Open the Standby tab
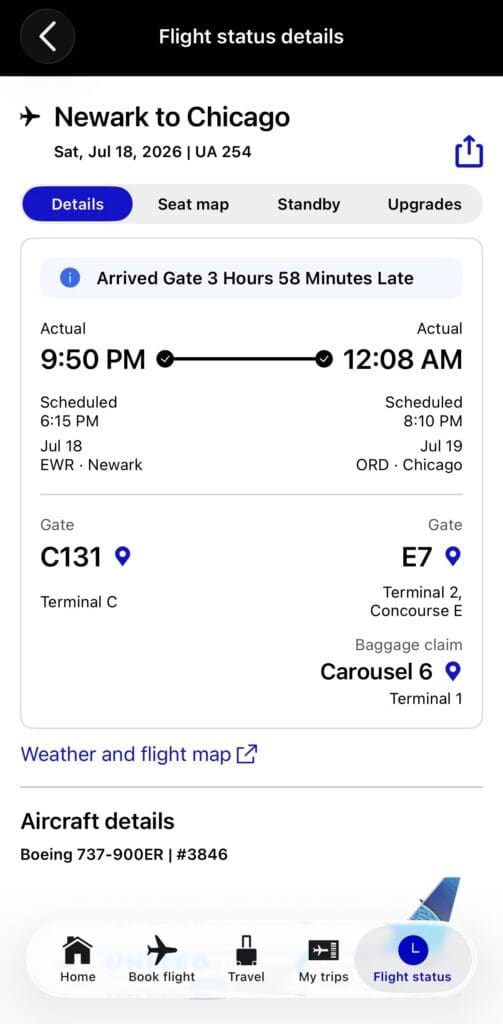 coord(308,204)
